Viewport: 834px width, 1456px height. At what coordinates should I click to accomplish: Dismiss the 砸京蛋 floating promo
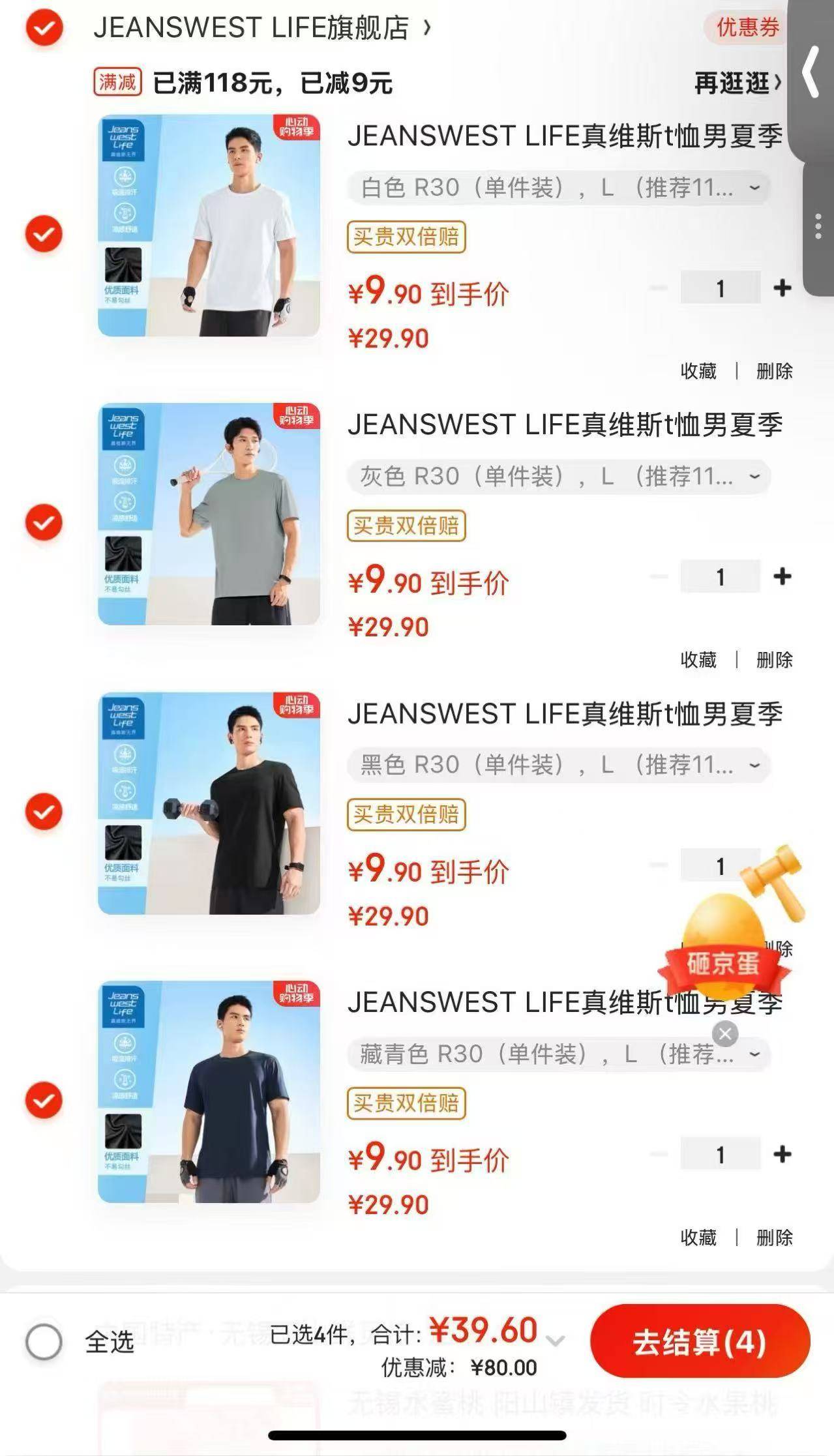coord(725,1033)
